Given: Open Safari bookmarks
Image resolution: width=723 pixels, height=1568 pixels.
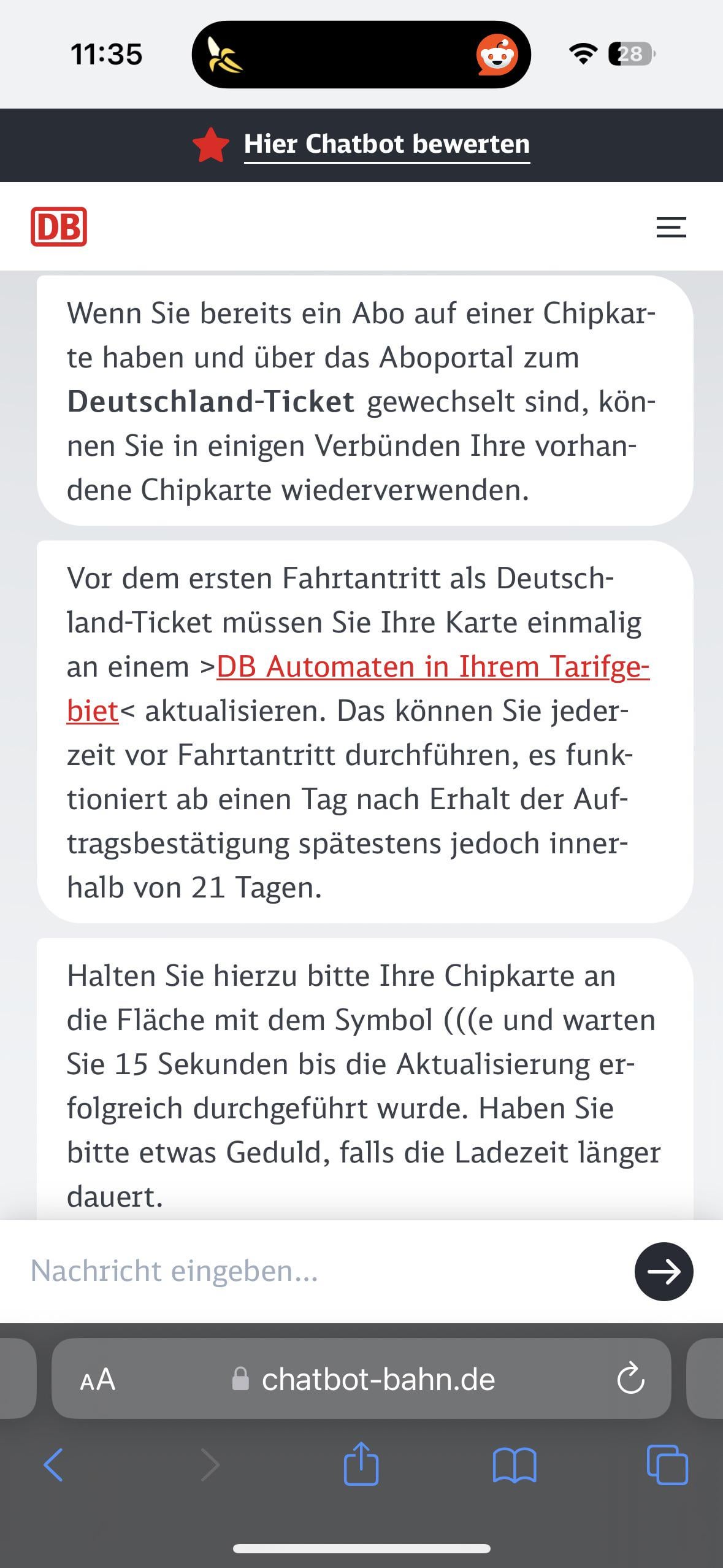Looking at the screenshot, I should click(x=515, y=1466).
